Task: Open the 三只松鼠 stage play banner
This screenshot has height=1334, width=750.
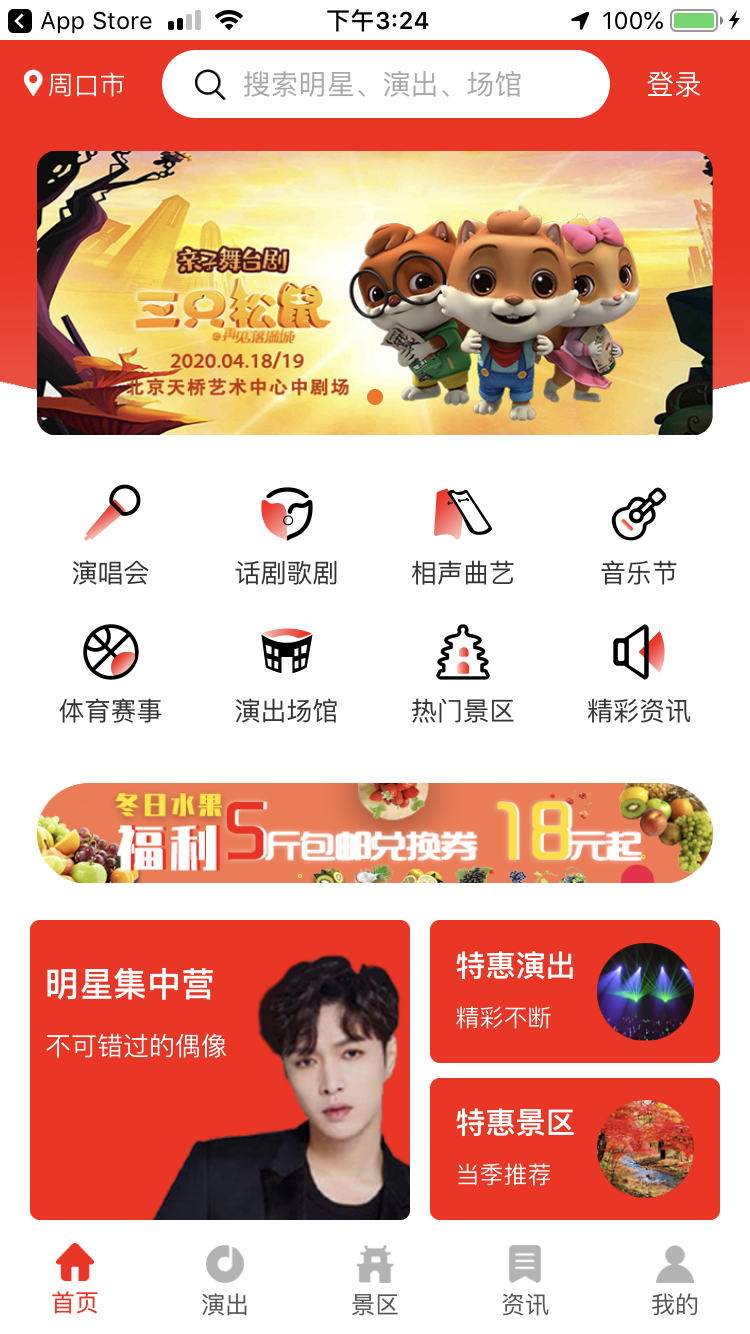Action: click(375, 293)
